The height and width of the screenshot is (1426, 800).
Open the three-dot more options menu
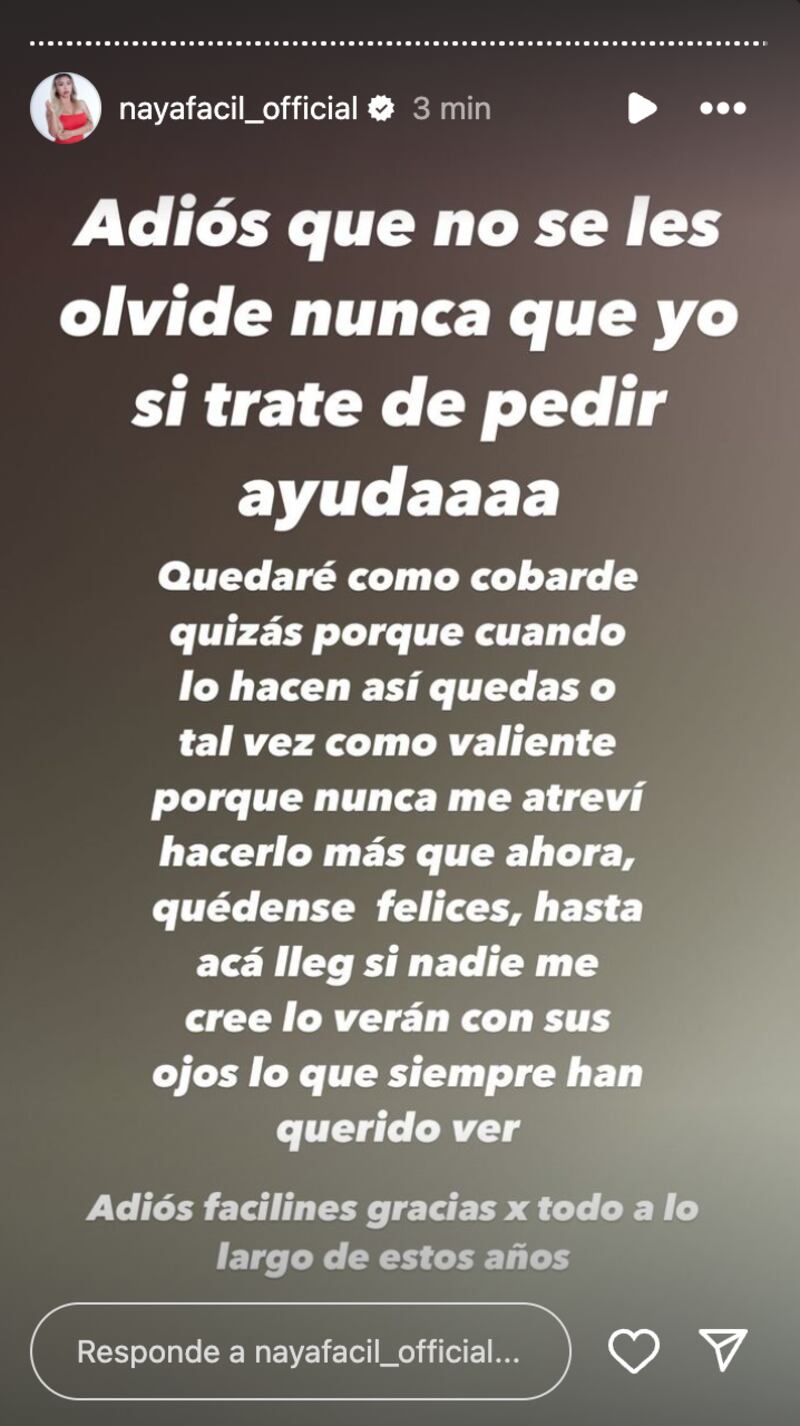tap(723, 108)
